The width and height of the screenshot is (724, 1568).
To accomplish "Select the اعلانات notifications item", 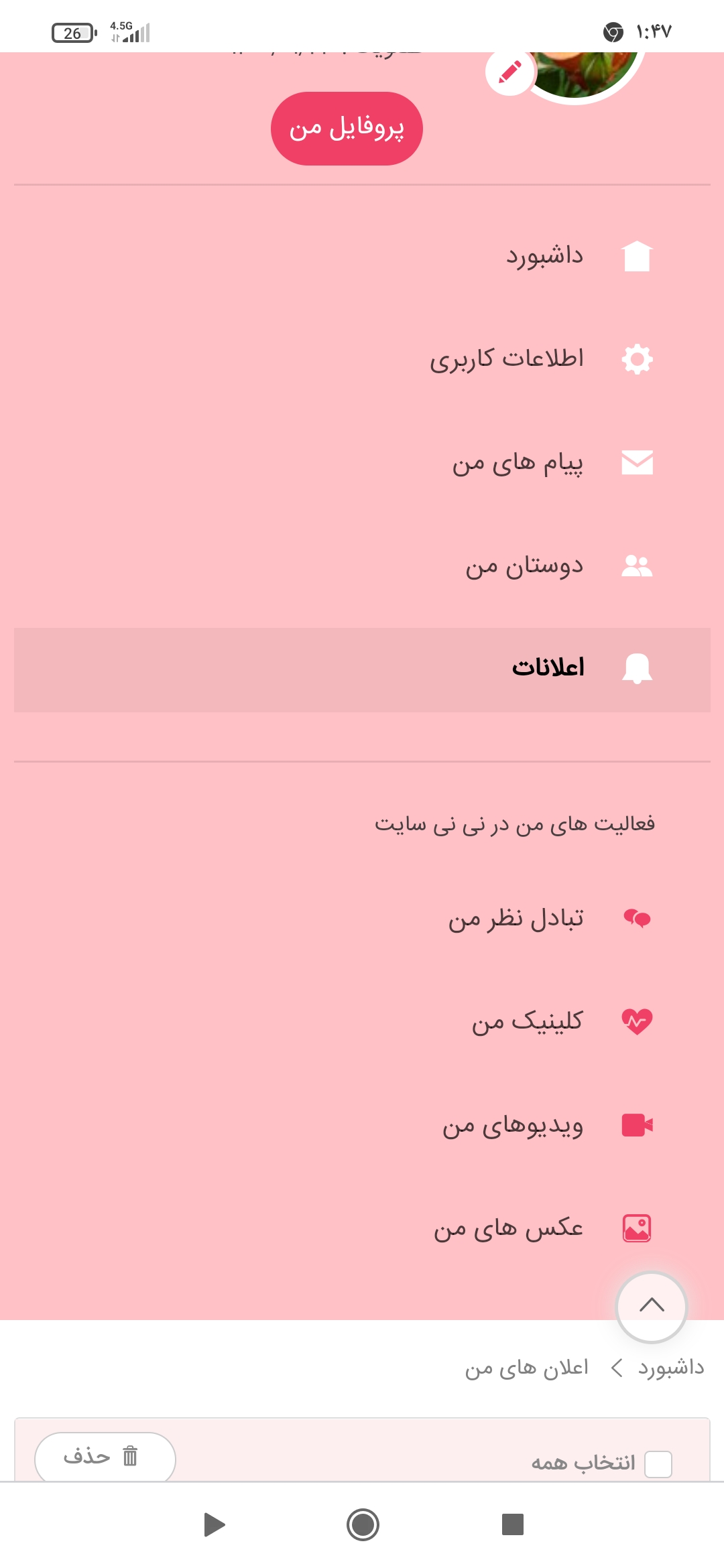I will coord(548,669).
